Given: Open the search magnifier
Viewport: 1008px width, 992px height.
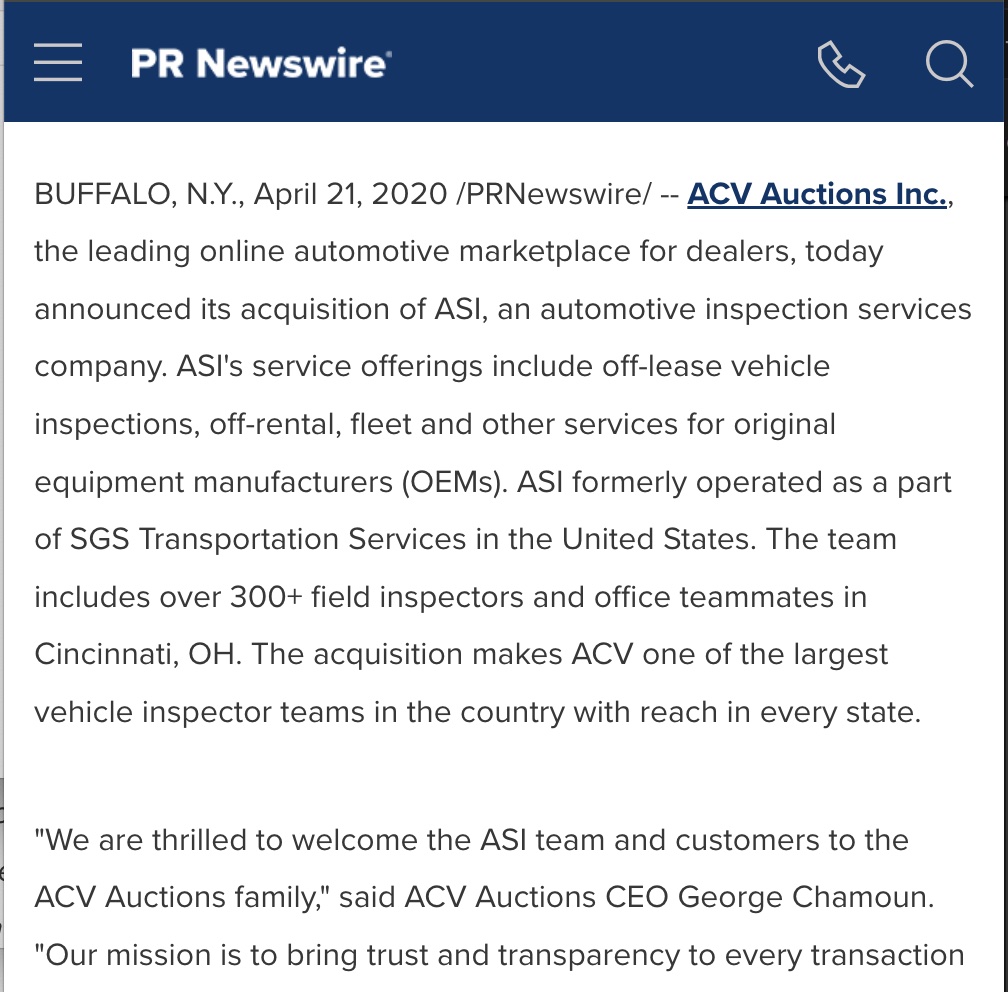Looking at the screenshot, I should (x=948, y=65).
